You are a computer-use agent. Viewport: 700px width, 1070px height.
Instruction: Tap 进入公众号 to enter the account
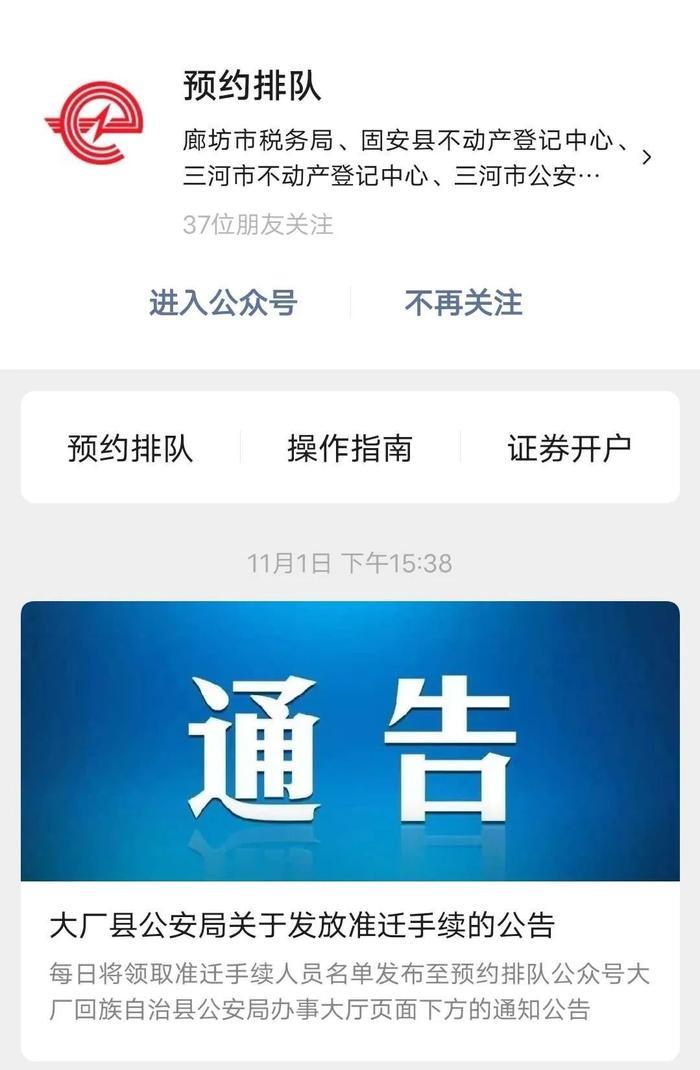[223, 303]
